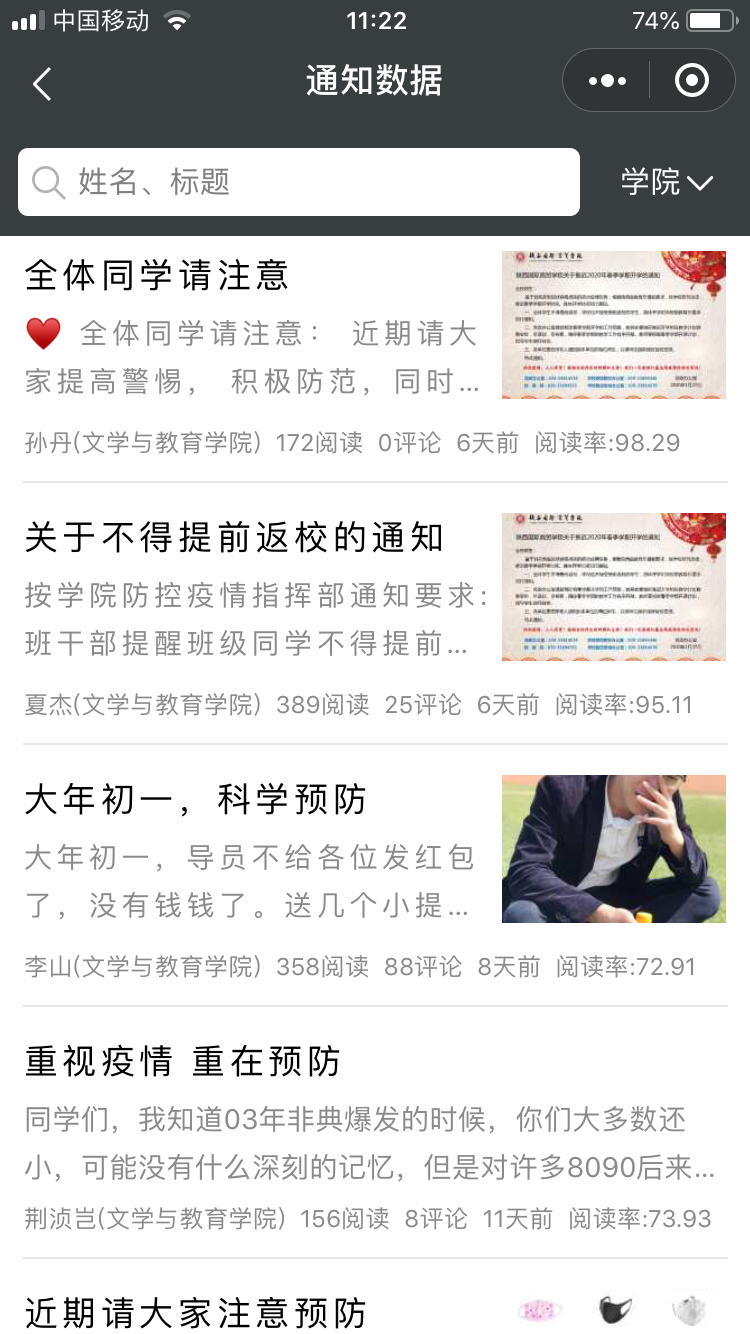Expand the 学院 dropdown filter

[x=666, y=182]
